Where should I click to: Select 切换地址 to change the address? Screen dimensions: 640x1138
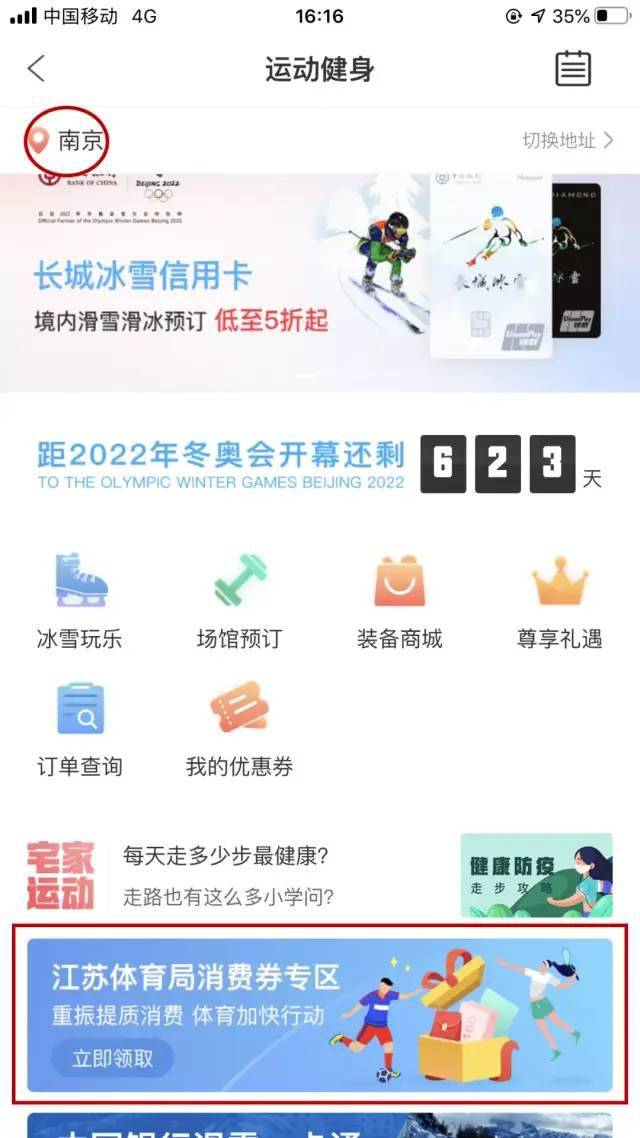(x=567, y=141)
